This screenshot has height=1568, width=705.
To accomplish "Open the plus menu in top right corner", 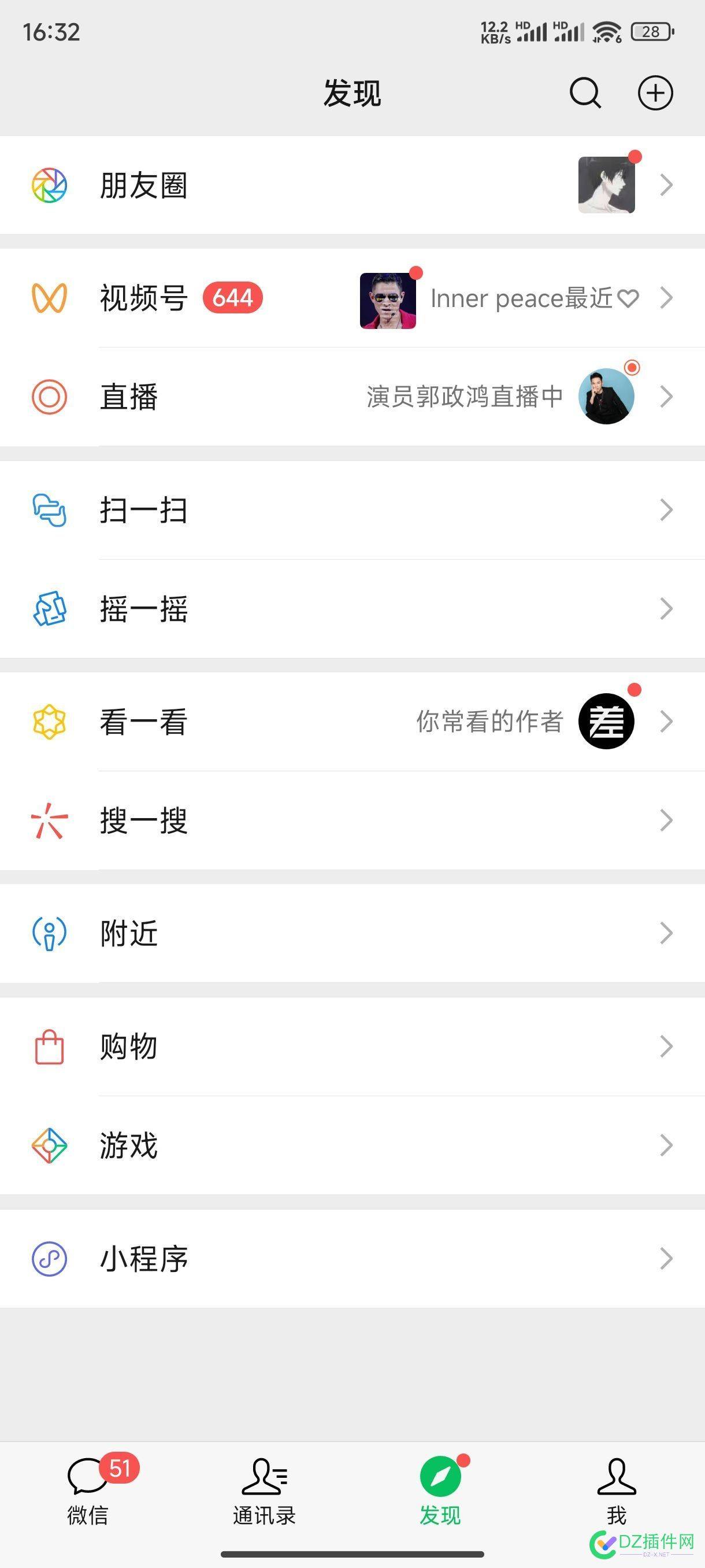I will [656, 93].
